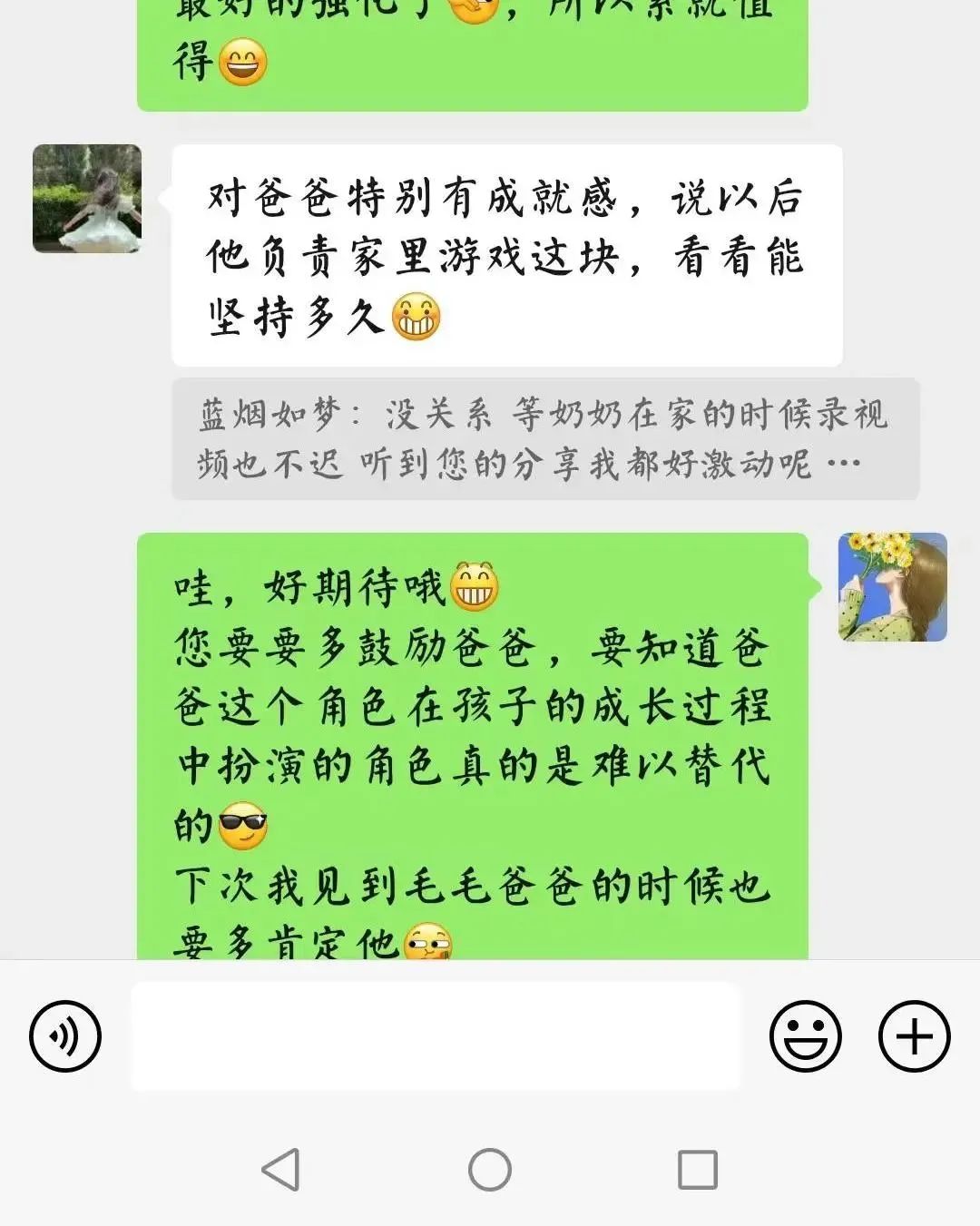Switch to voice message input
Screen dimensions: 980x1226
pyautogui.click(x=65, y=1036)
